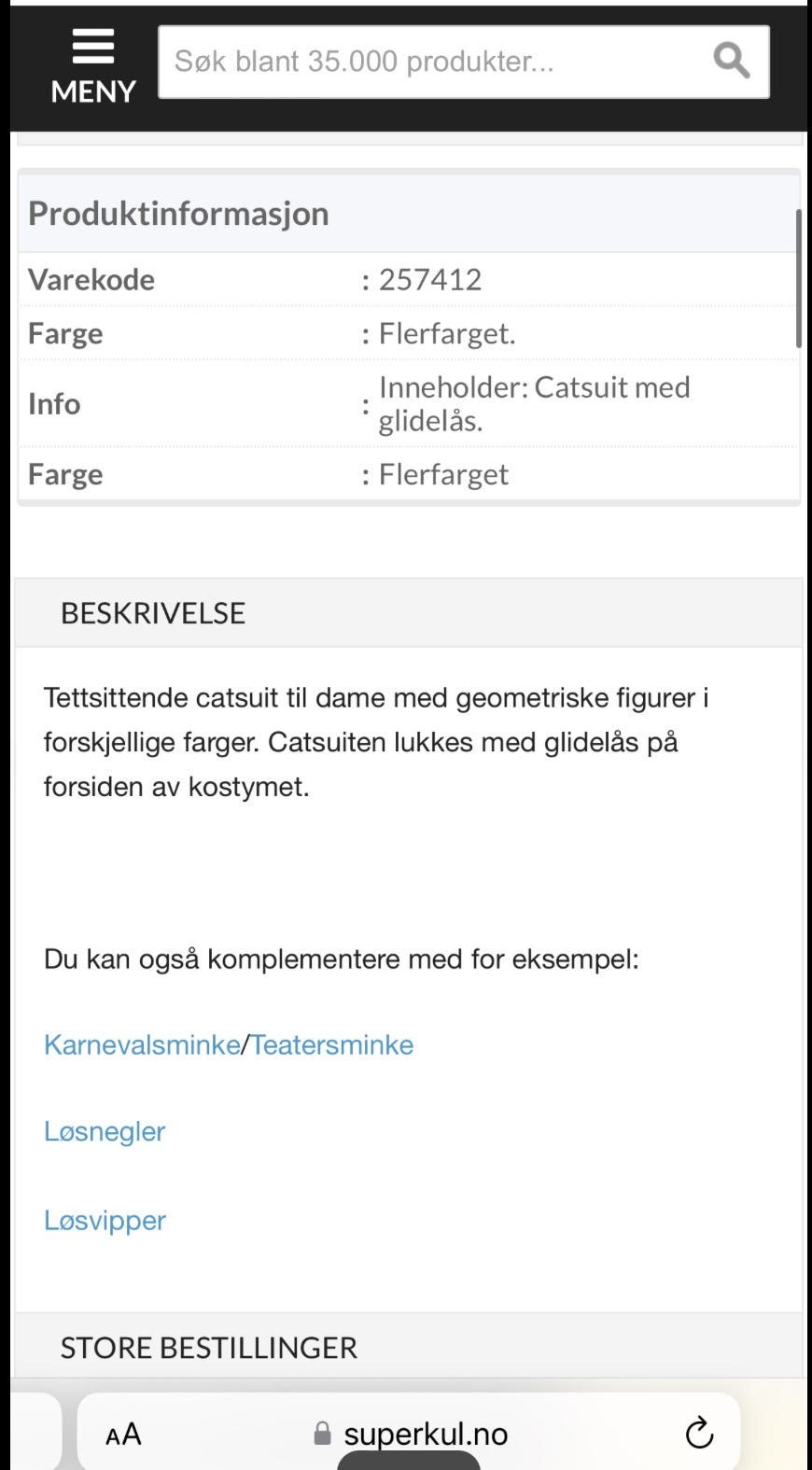Expand the Produktinformasjon panel header
The width and height of the screenshot is (812, 1470).
click(x=179, y=213)
